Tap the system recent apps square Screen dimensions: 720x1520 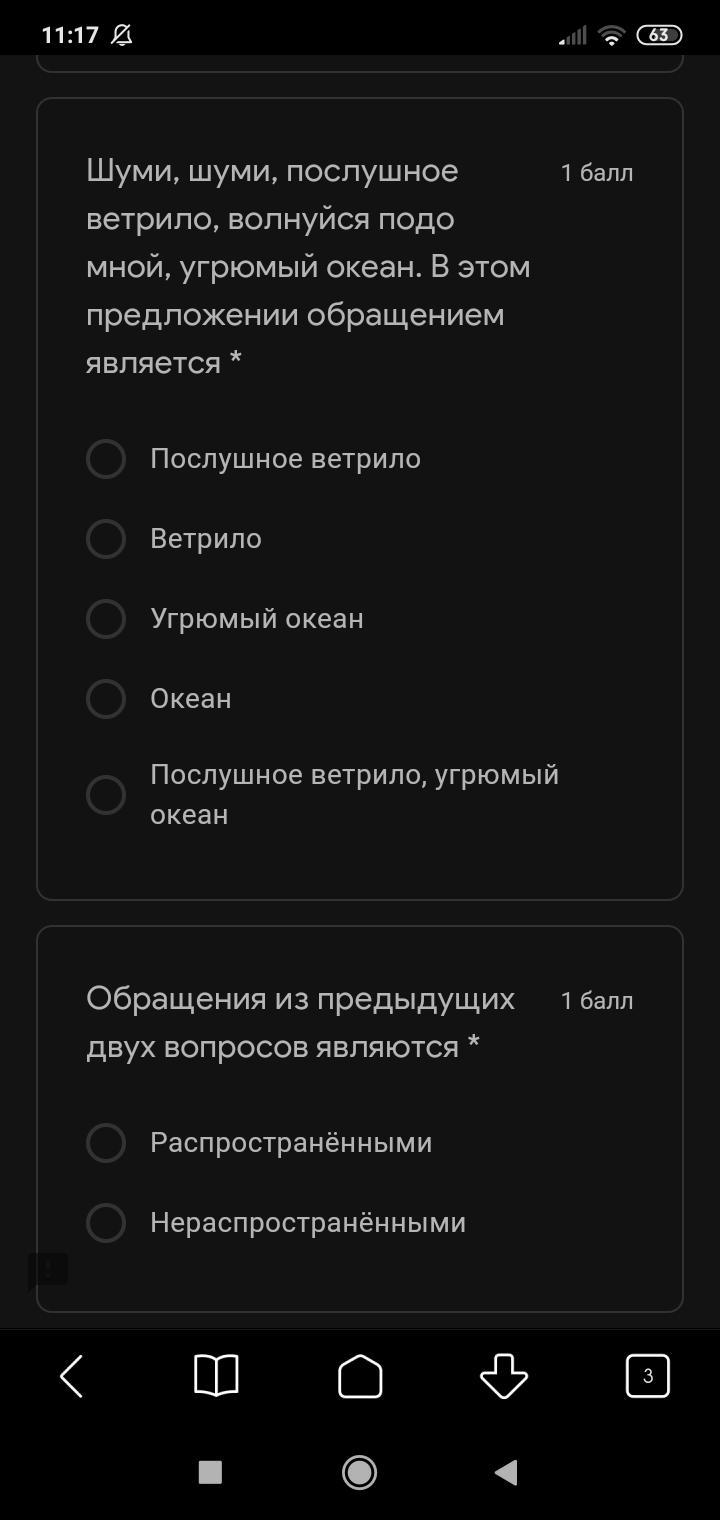[210, 1472]
